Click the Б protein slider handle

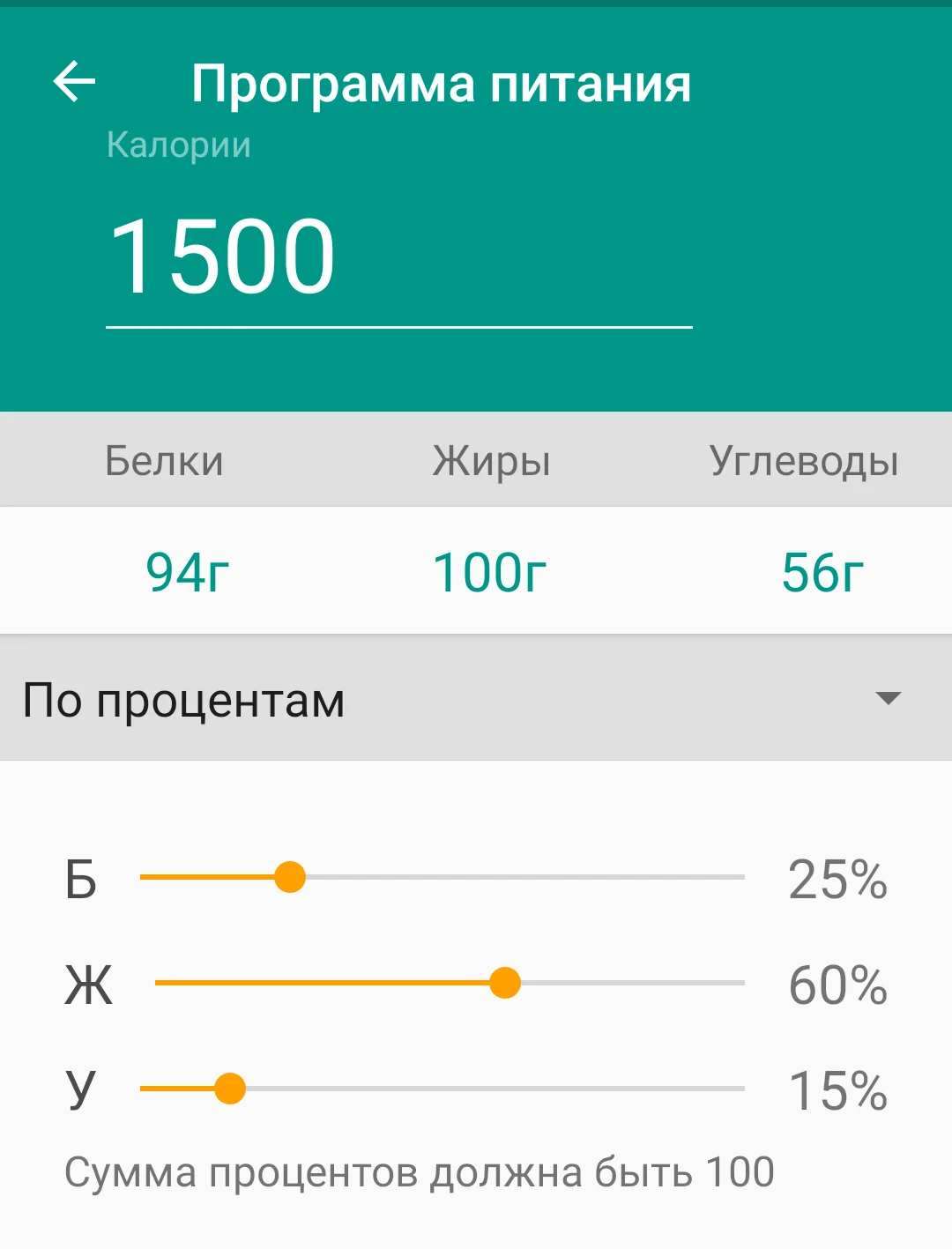click(291, 878)
